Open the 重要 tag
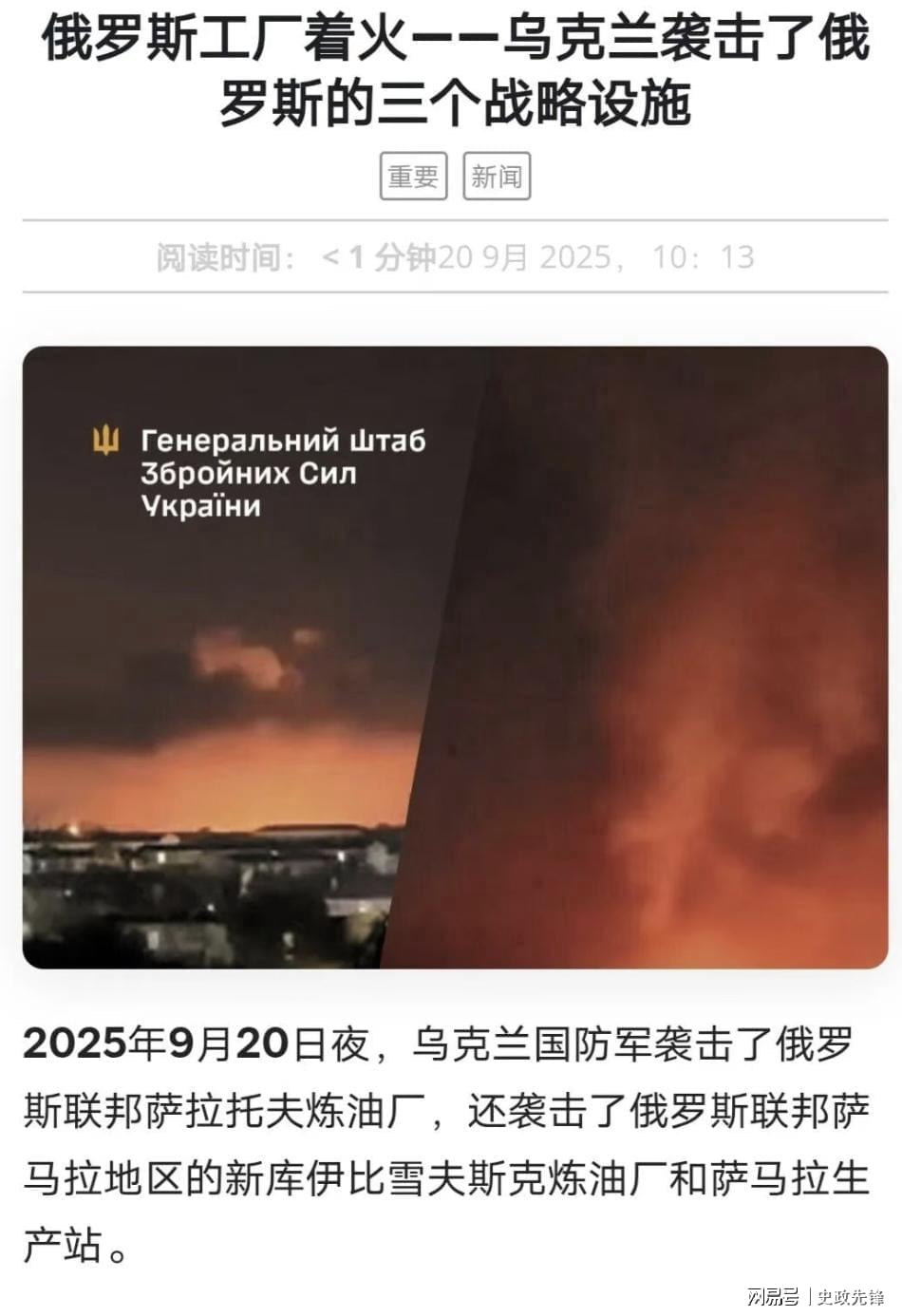 413,177
